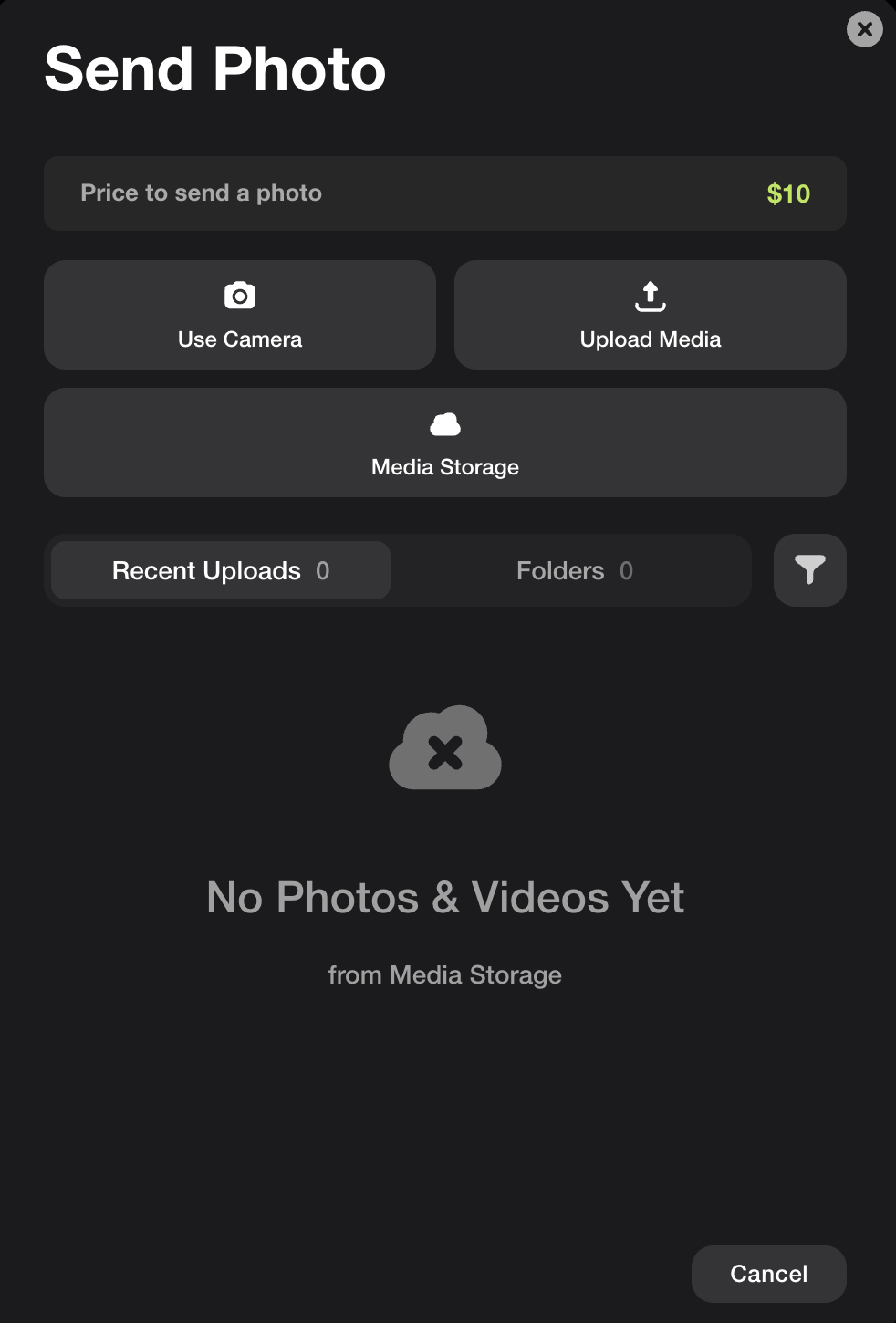The width and height of the screenshot is (896, 1323).
Task: Tap Use Camera to take a photo
Action: 240,315
